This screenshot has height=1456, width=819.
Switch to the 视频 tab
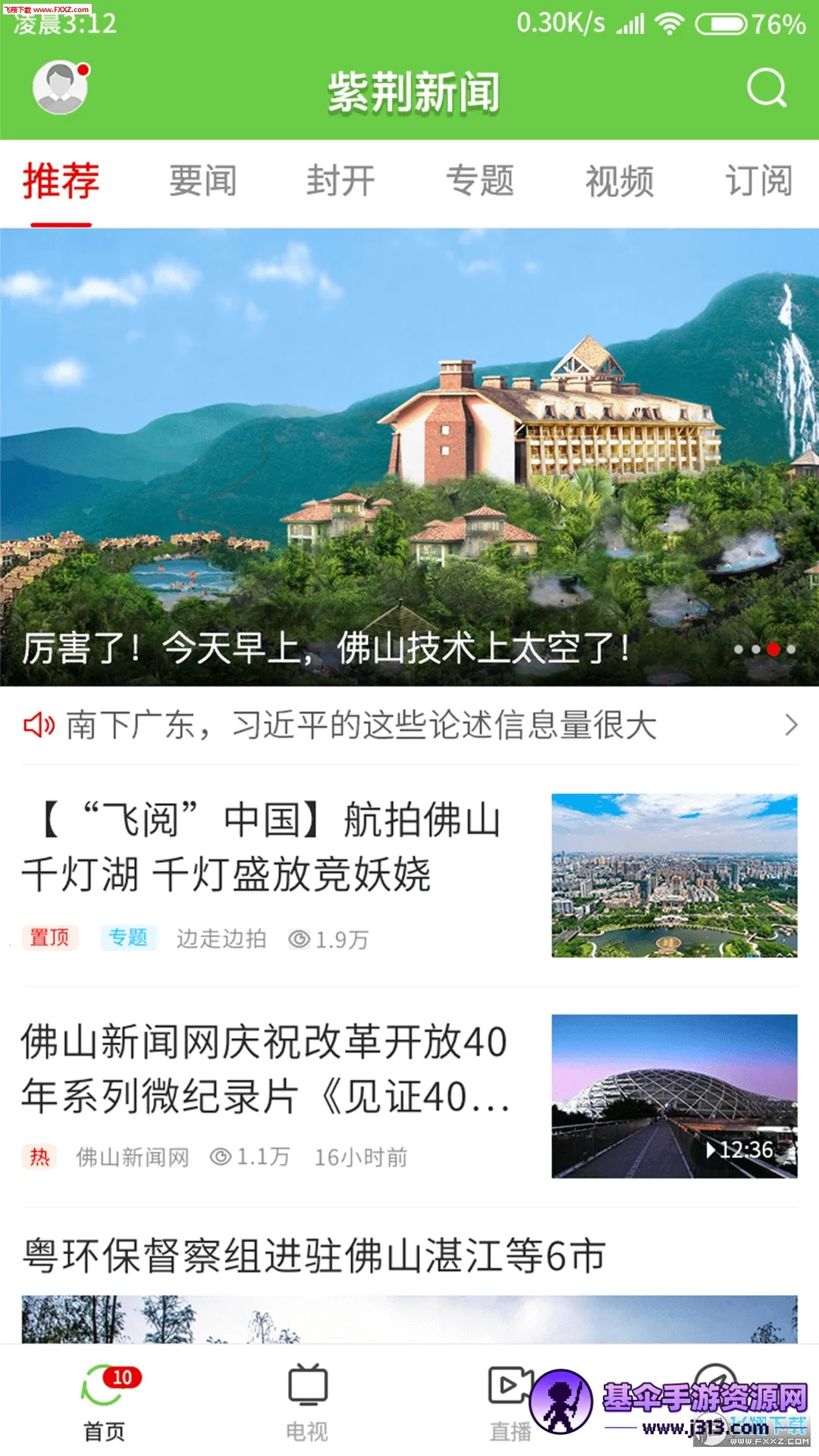point(619,182)
